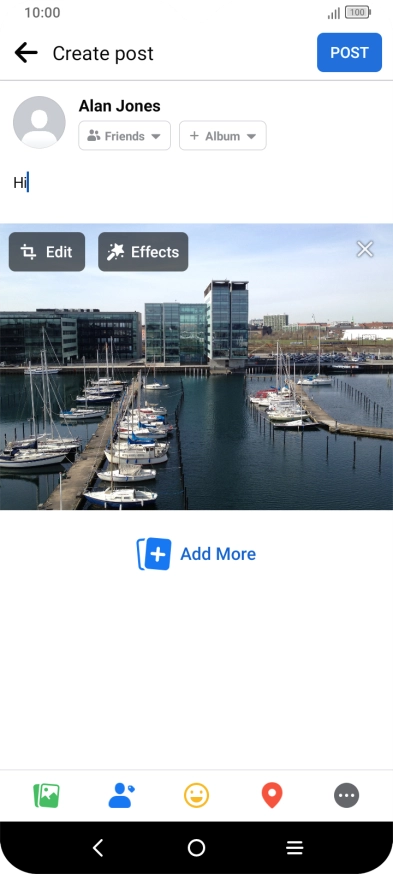Tag people in the post
The height and width of the screenshot is (874, 393).
coord(122,795)
